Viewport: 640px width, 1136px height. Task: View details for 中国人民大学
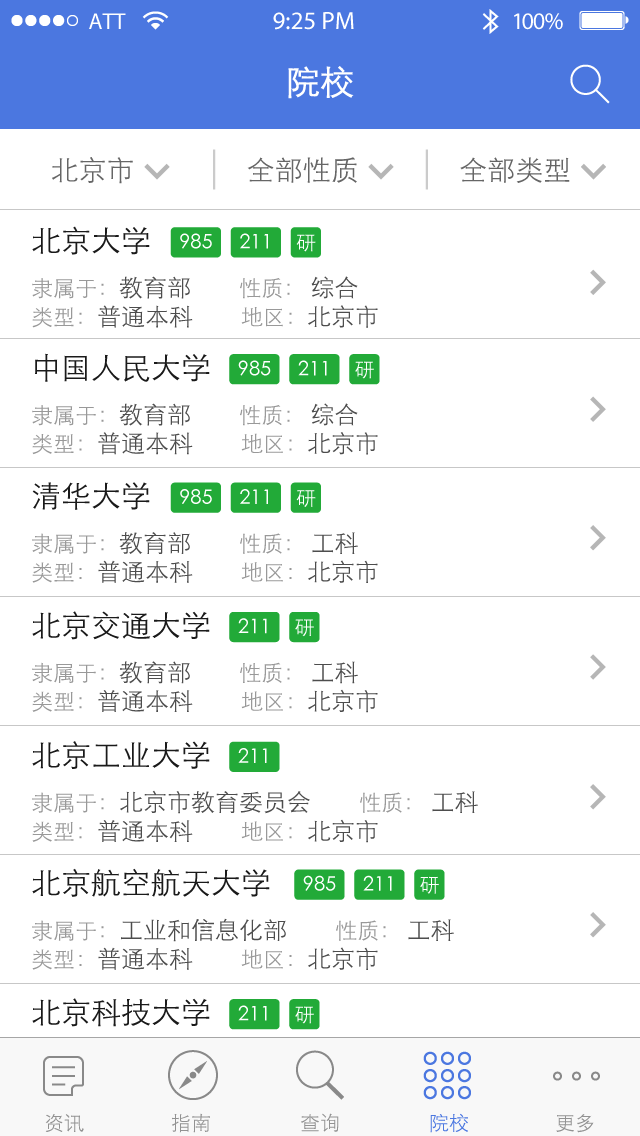(x=320, y=403)
